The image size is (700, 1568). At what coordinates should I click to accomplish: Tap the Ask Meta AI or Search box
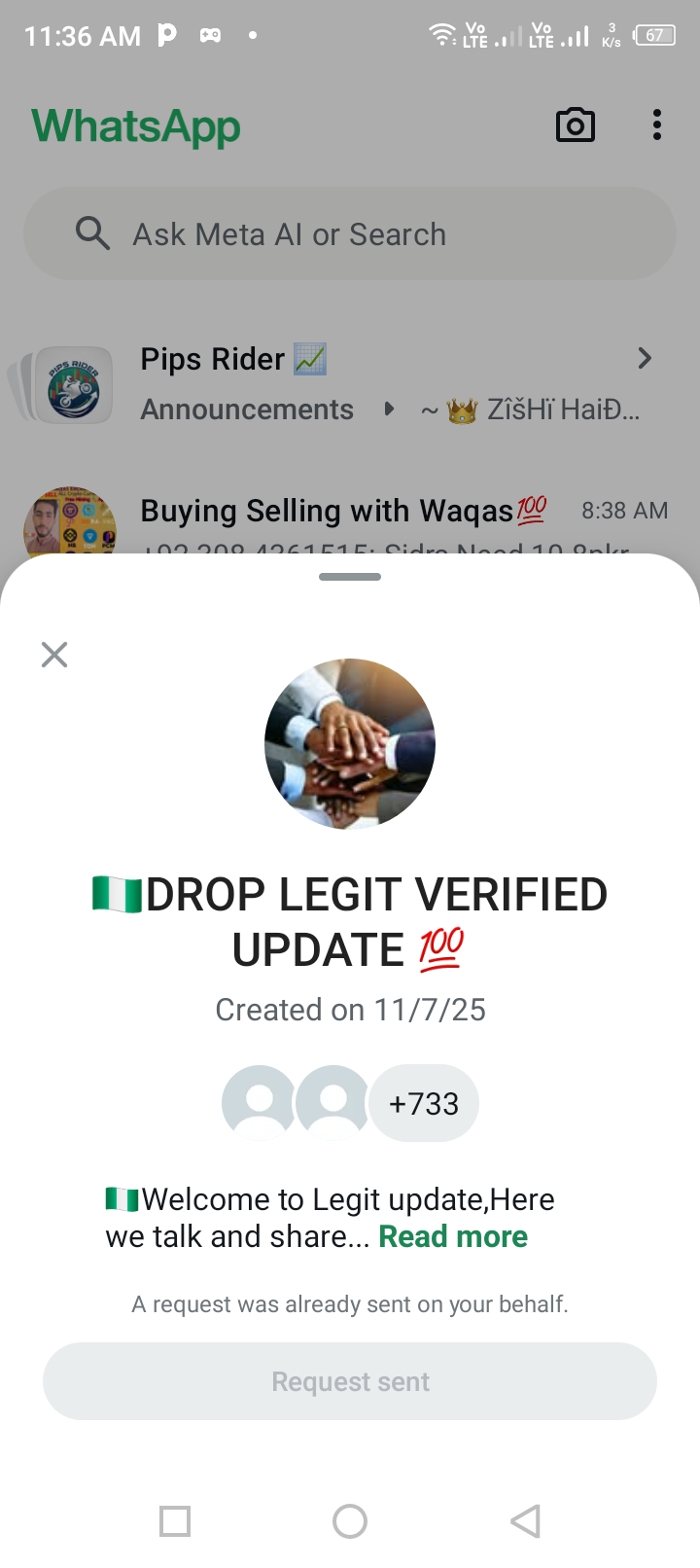[x=350, y=234]
